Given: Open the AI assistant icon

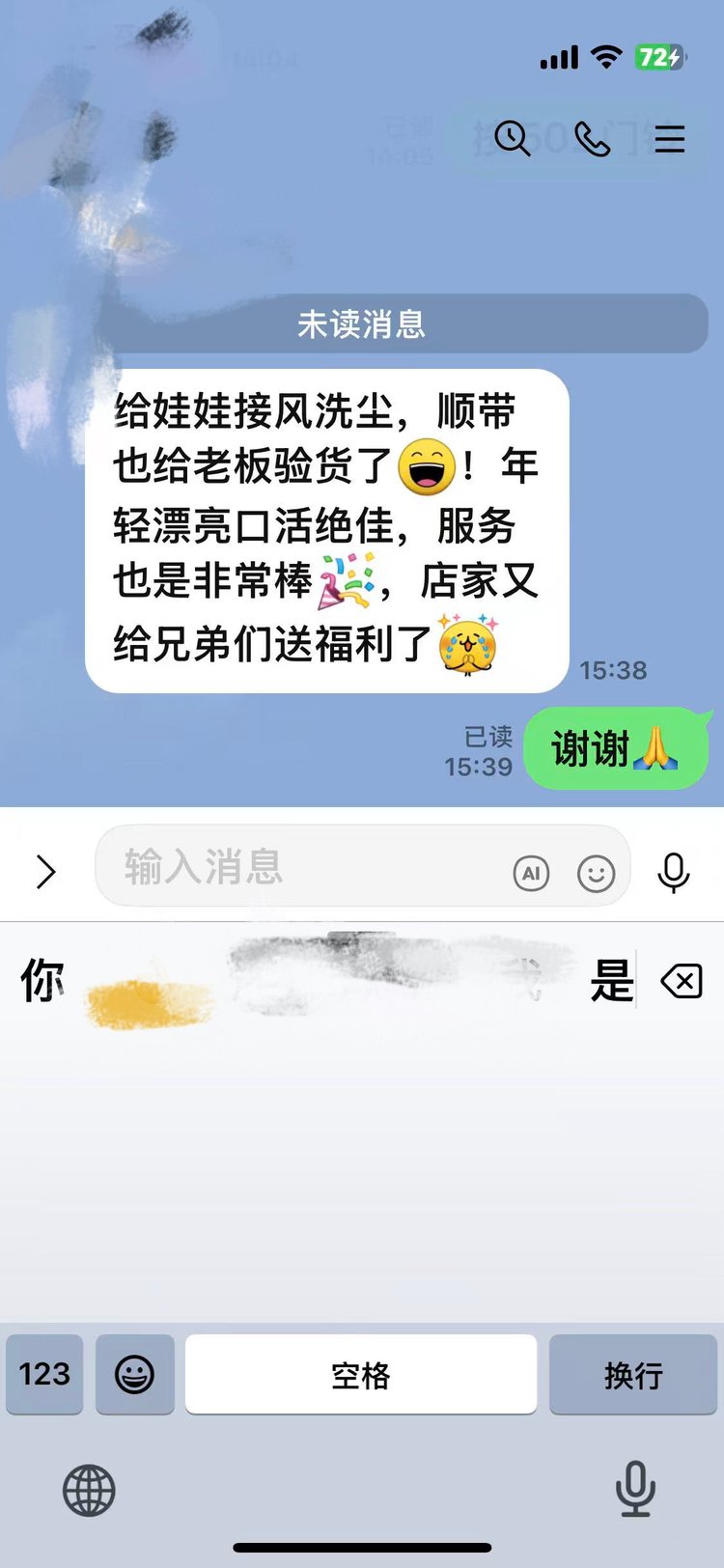Looking at the screenshot, I should click(x=531, y=874).
